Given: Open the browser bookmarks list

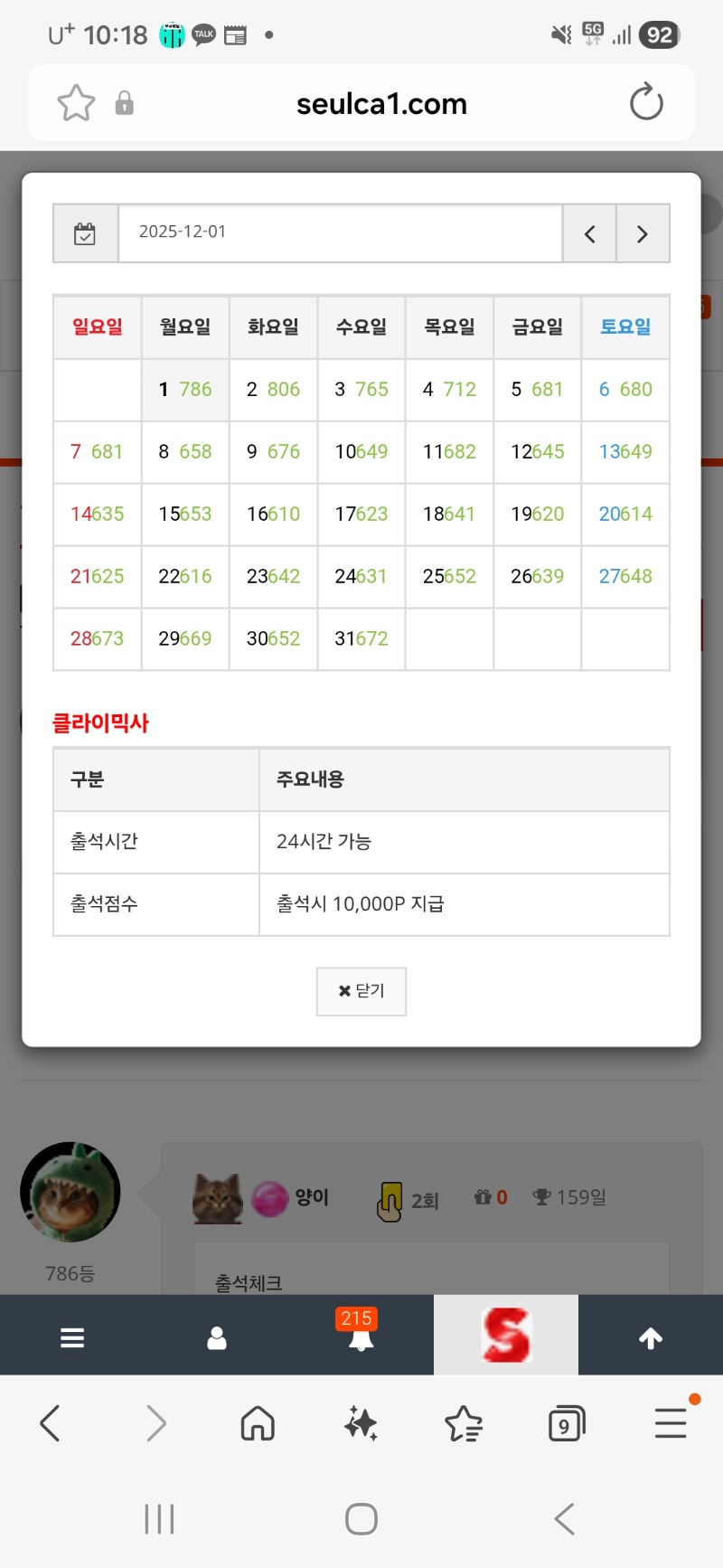Looking at the screenshot, I should pyautogui.click(x=464, y=1424).
